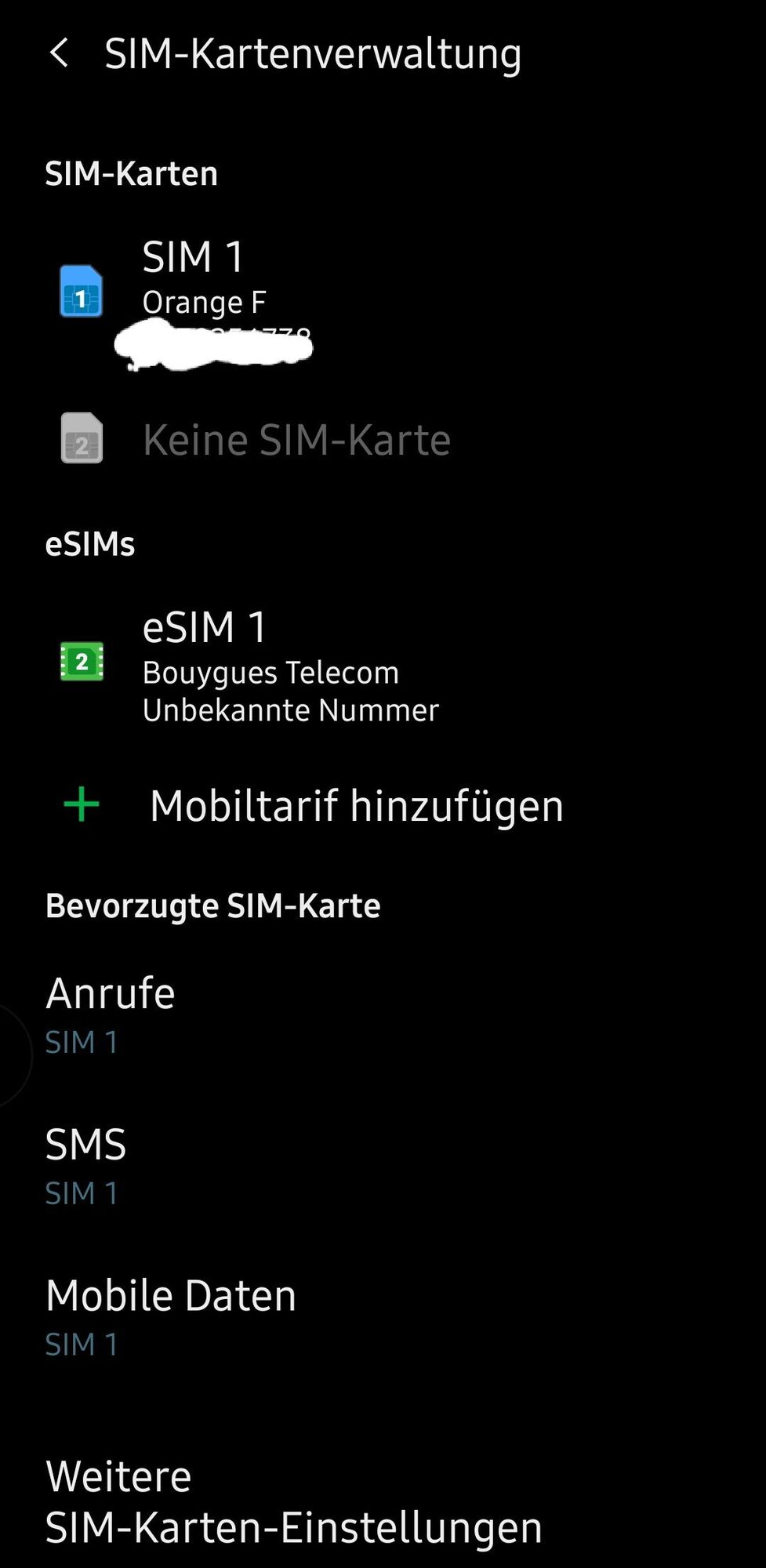Image resolution: width=766 pixels, height=1568 pixels.
Task: Select preferred SIM for SMS
Action: pyautogui.click(x=86, y=1164)
